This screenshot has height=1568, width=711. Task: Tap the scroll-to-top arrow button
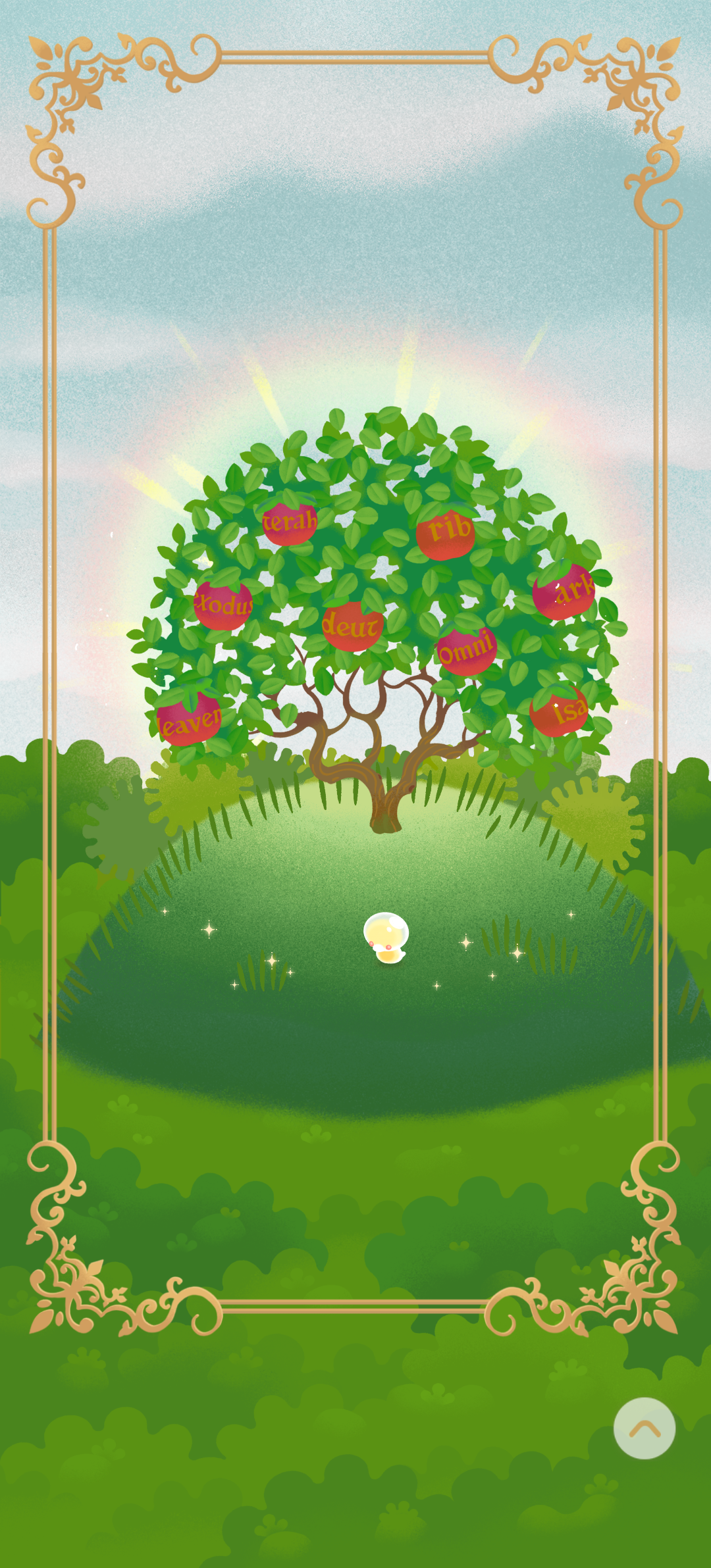tap(644, 1428)
